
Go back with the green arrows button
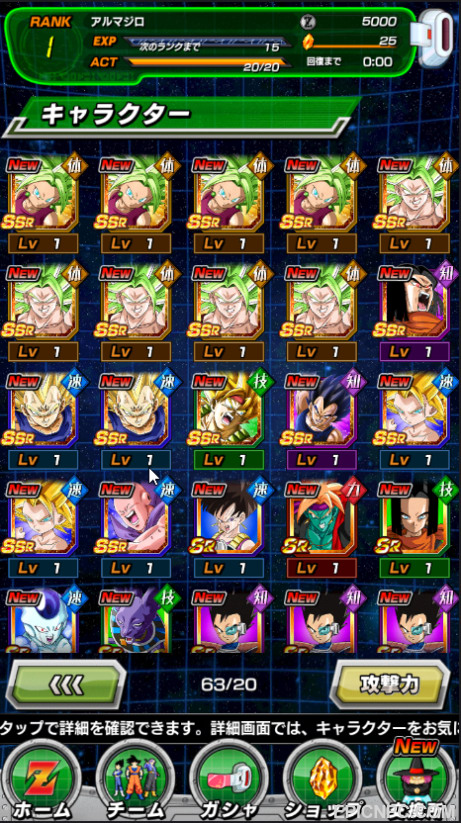[68, 684]
